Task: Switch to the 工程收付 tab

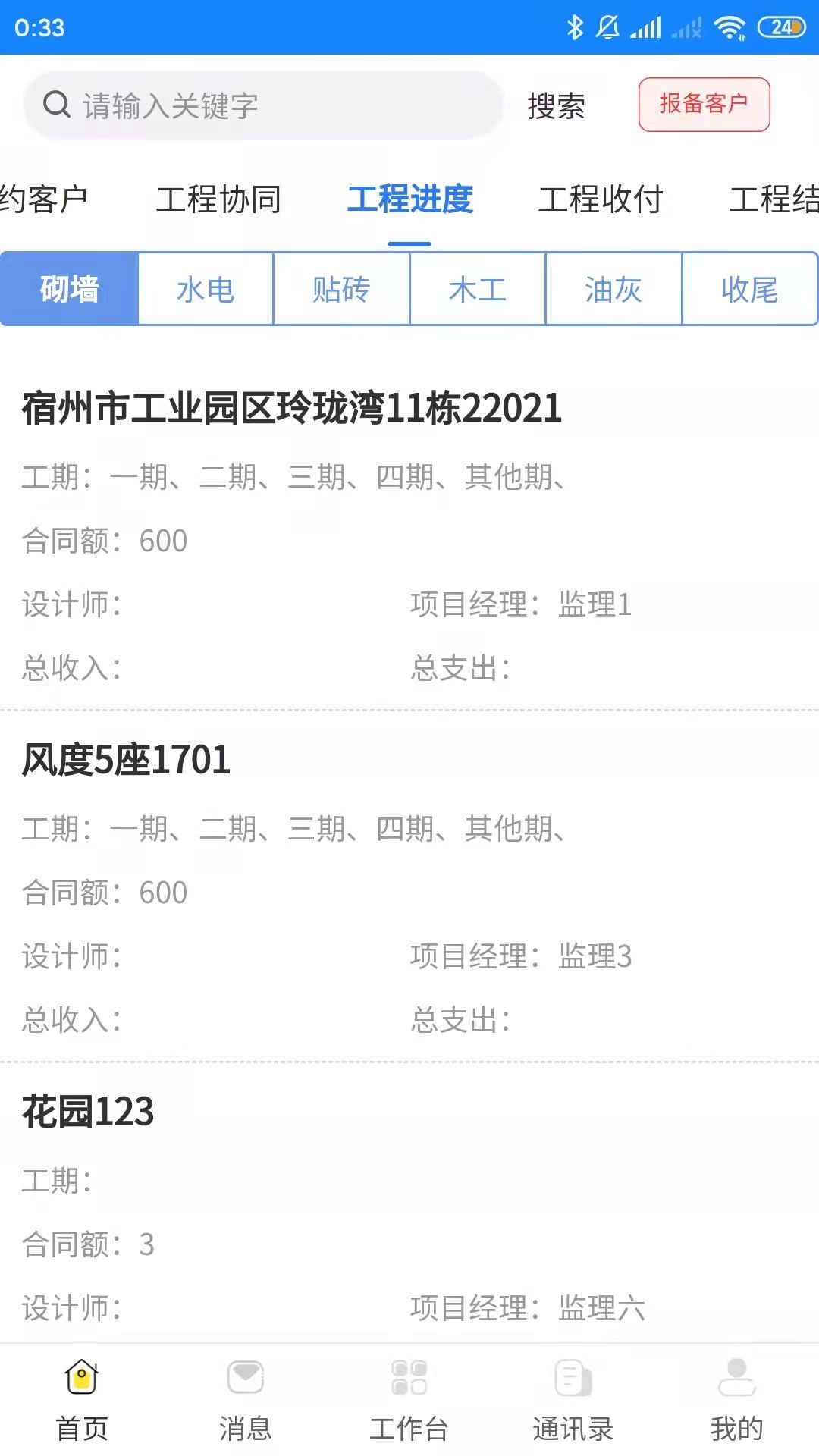Action: point(601,200)
